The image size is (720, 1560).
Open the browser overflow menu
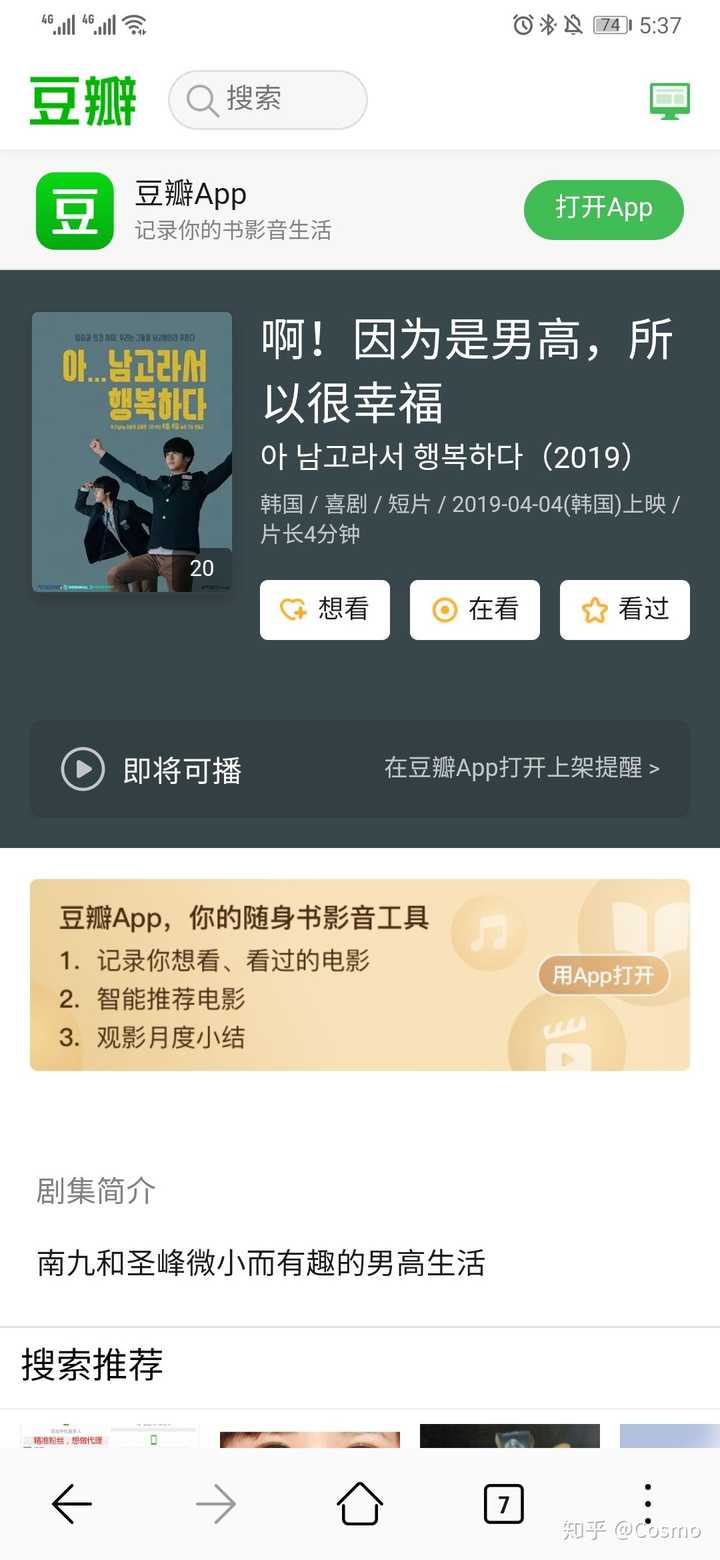(x=647, y=1503)
